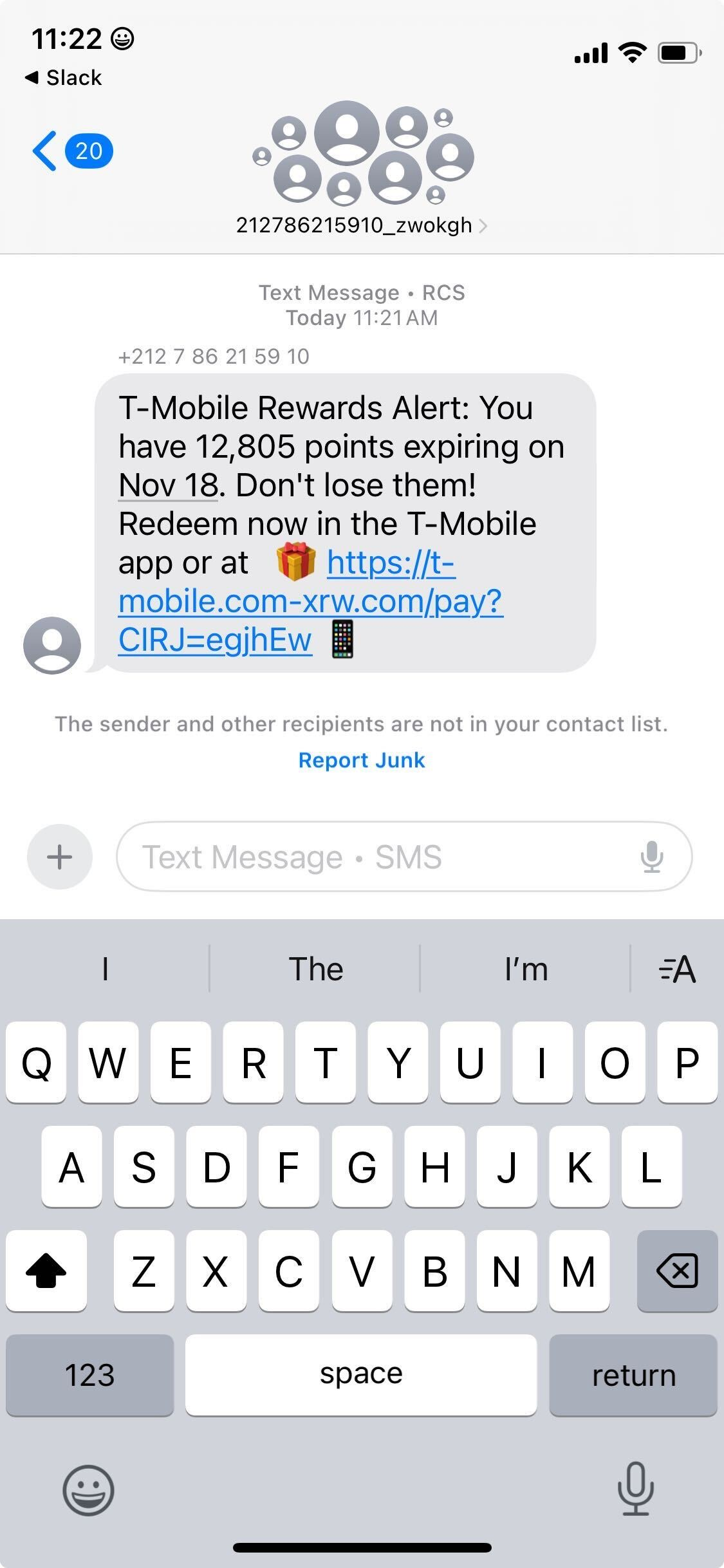Tap the Nov 18 date link

169,485
